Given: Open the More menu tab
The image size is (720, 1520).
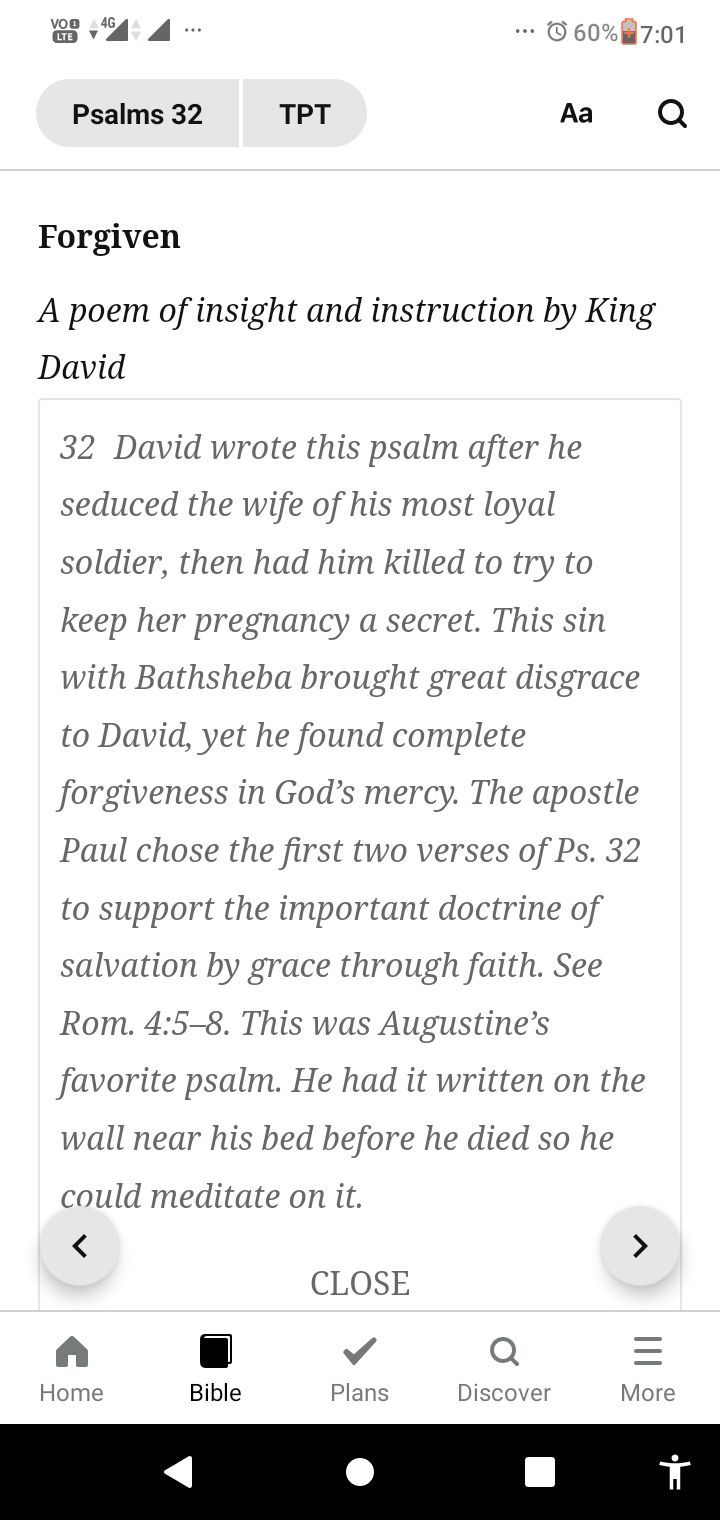Looking at the screenshot, I should coord(647,1368).
